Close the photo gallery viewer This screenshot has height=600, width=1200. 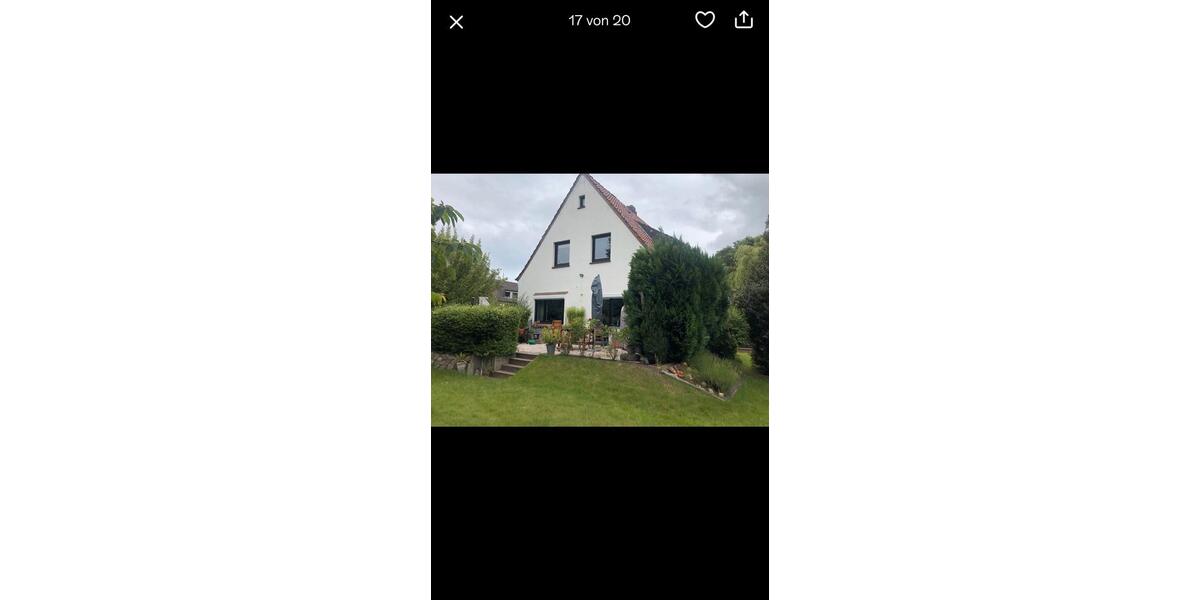tap(456, 22)
